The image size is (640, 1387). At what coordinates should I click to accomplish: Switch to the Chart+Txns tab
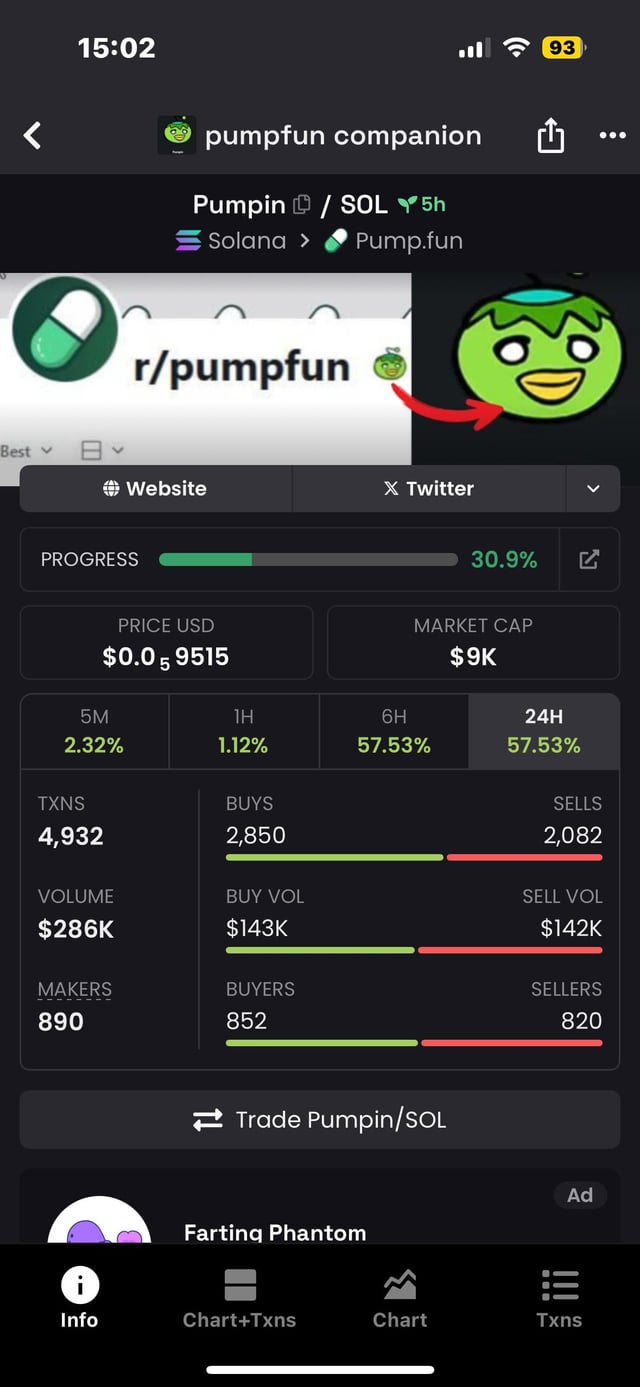coord(239,1298)
